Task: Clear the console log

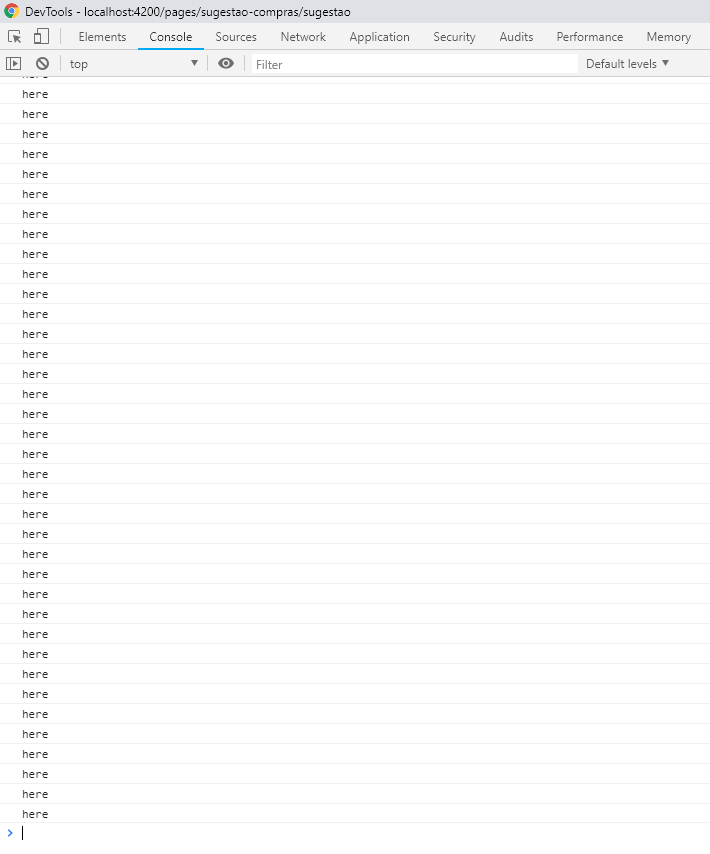Action: click(x=42, y=63)
